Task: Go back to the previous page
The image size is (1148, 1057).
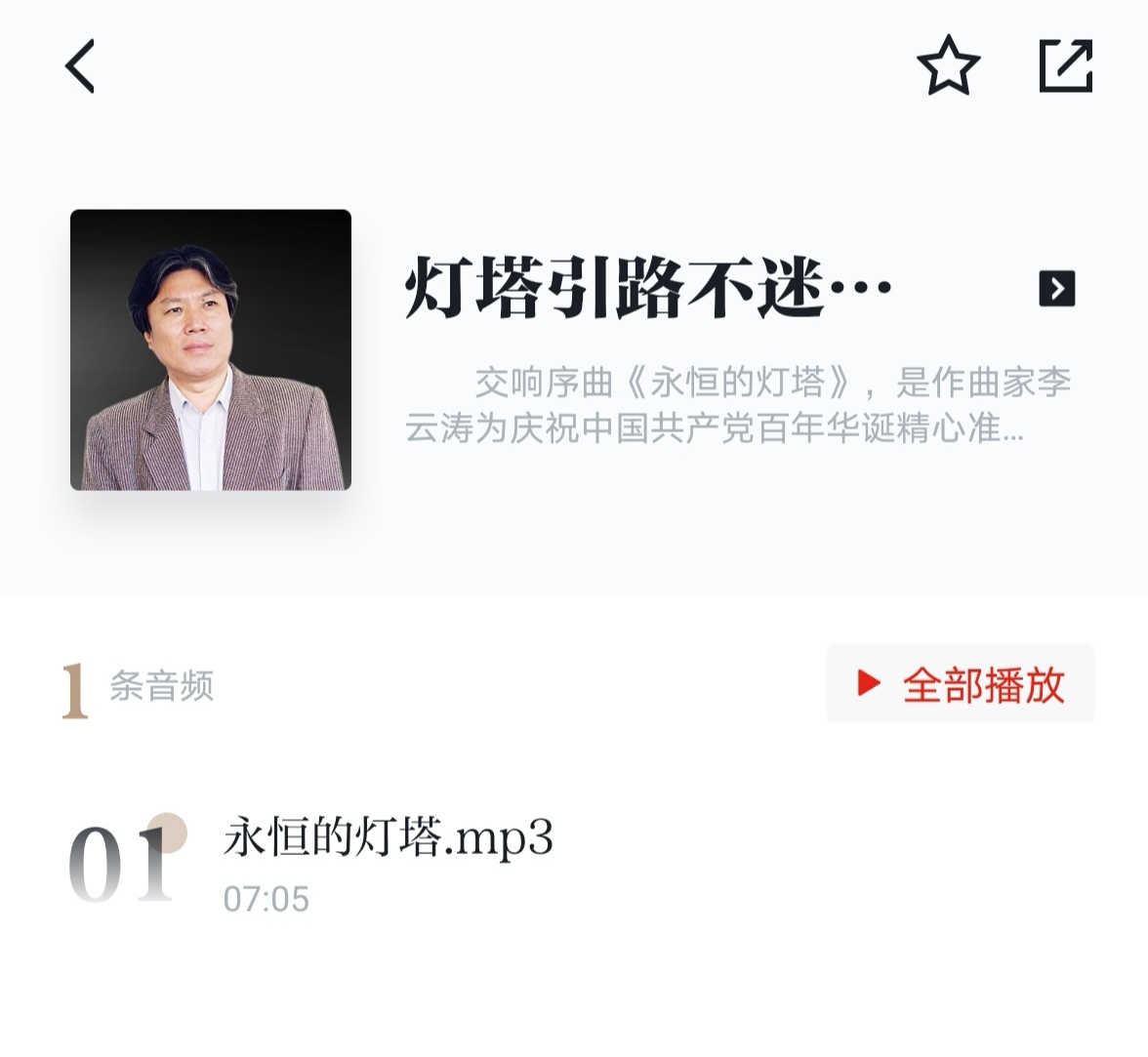Action: [80, 66]
